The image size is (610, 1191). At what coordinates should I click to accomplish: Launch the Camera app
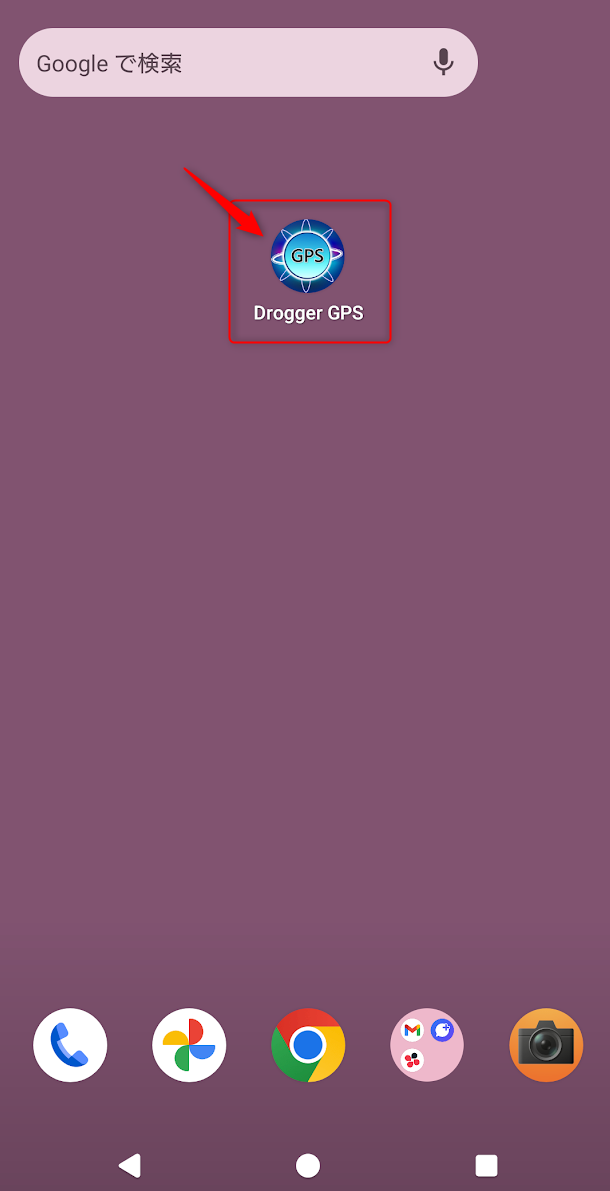(546, 1045)
